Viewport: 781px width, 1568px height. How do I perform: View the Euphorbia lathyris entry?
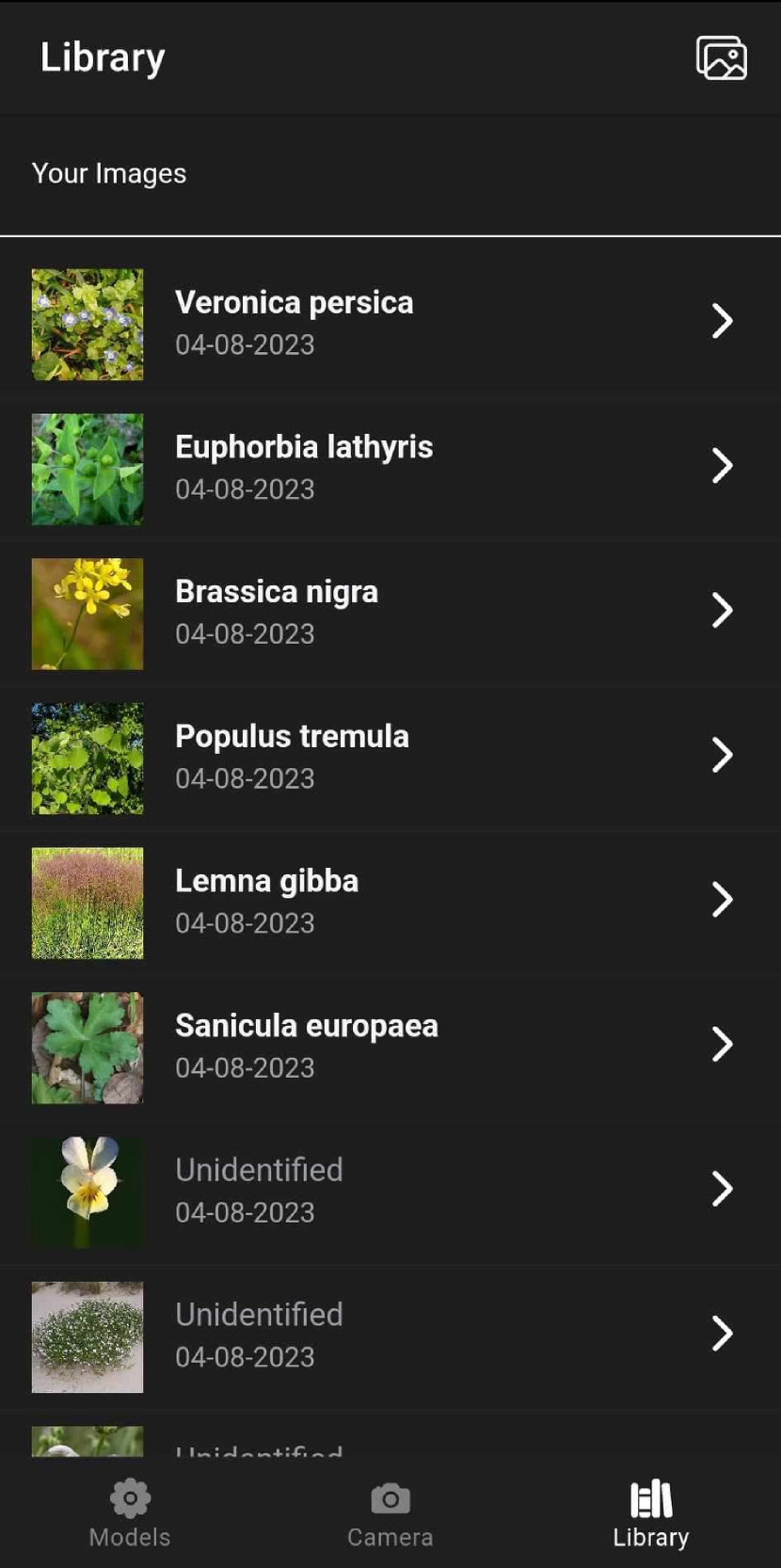coord(390,468)
